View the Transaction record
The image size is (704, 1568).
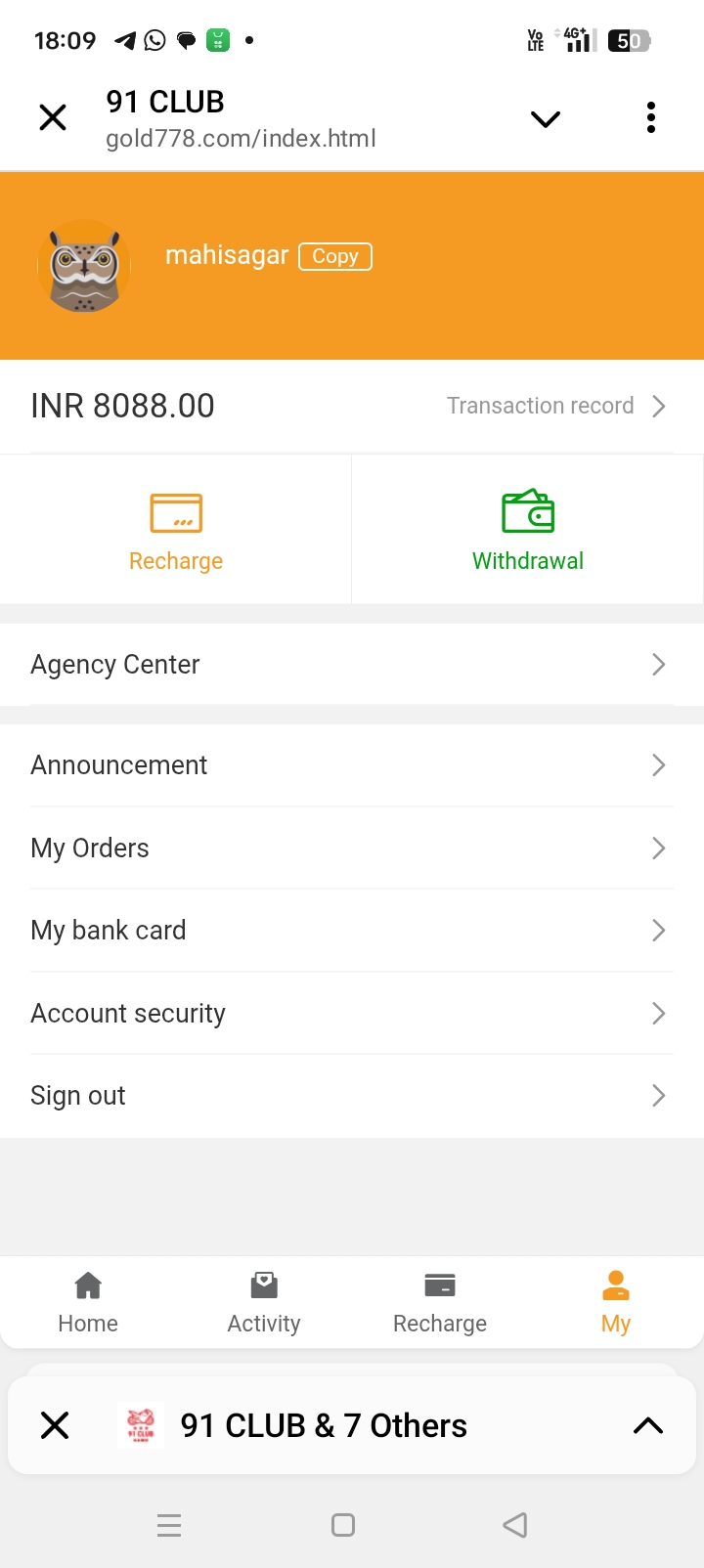(555, 406)
